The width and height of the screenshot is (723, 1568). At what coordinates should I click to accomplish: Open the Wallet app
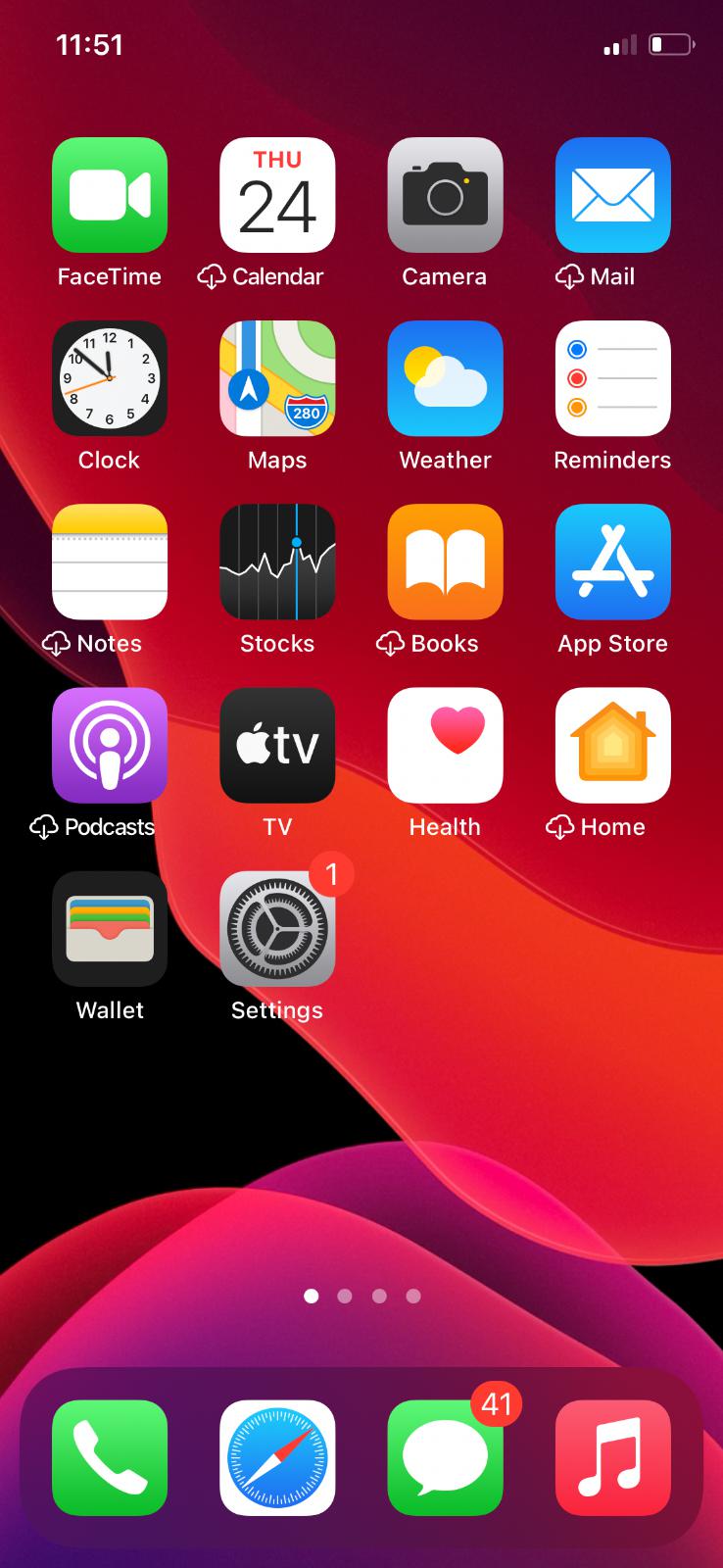(x=110, y=928)
